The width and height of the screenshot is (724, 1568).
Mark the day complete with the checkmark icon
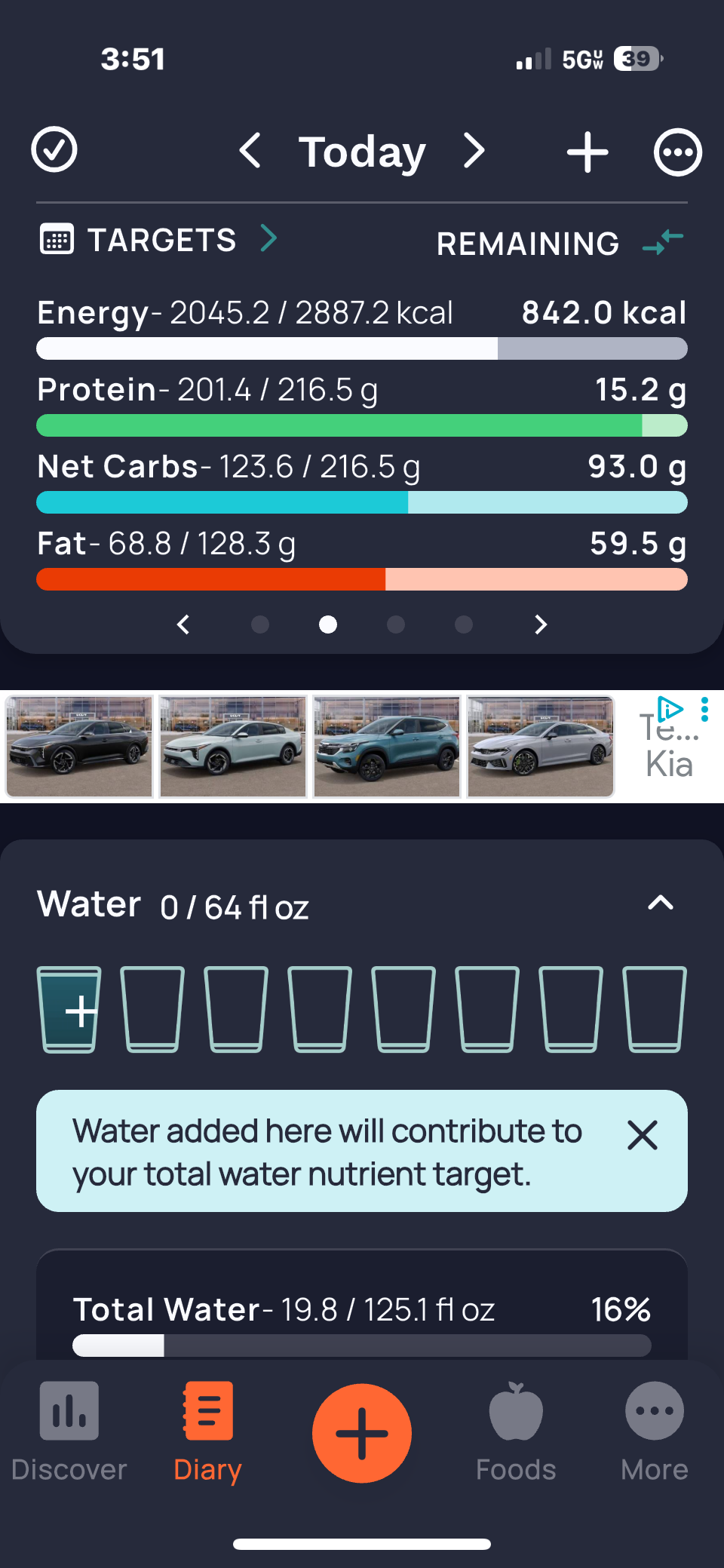[54, 149]
